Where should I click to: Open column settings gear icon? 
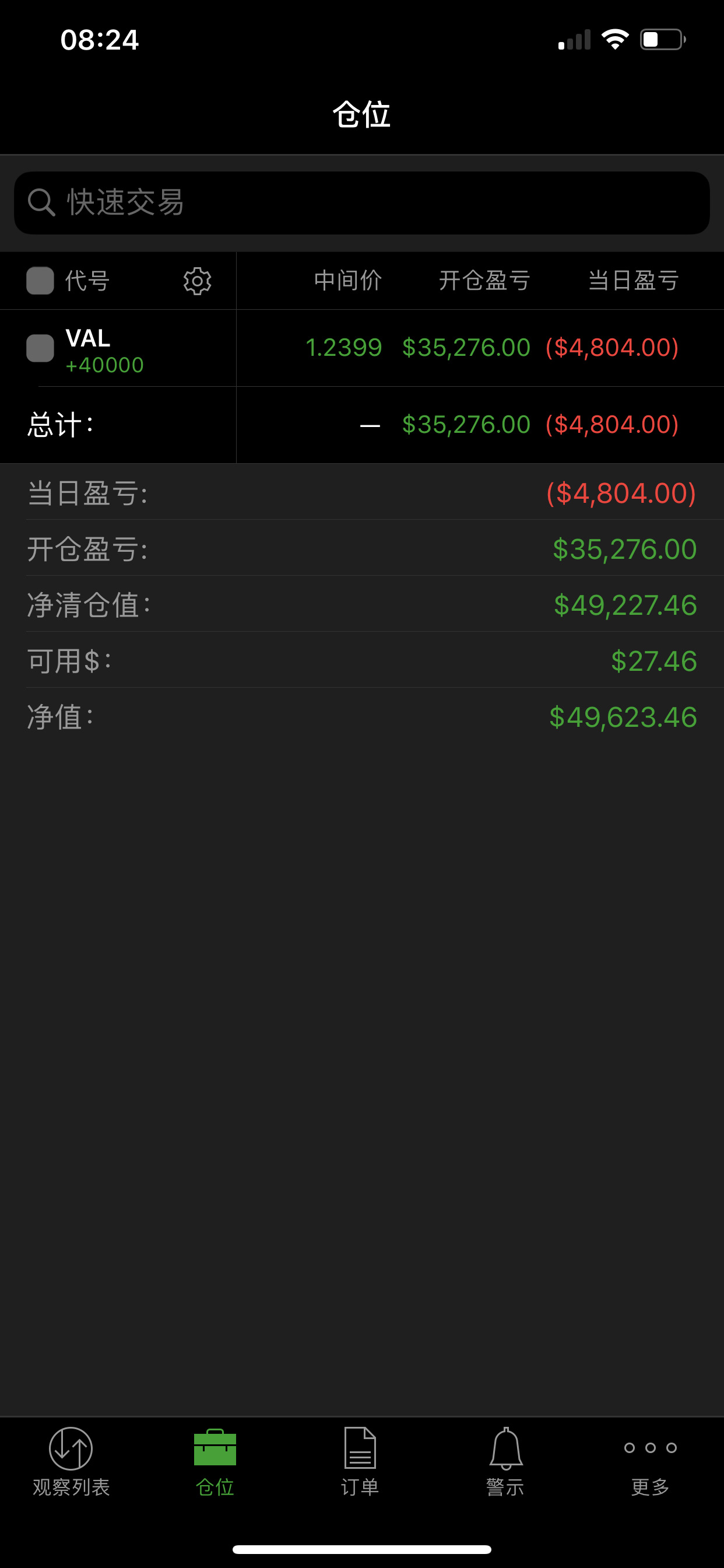197,281
